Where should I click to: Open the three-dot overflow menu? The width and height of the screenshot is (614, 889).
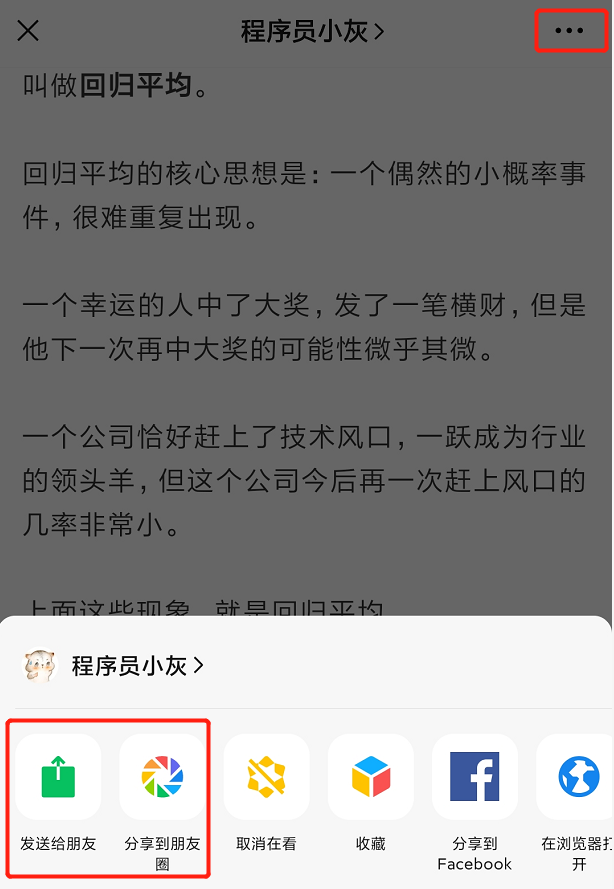(x=569, y=31)
